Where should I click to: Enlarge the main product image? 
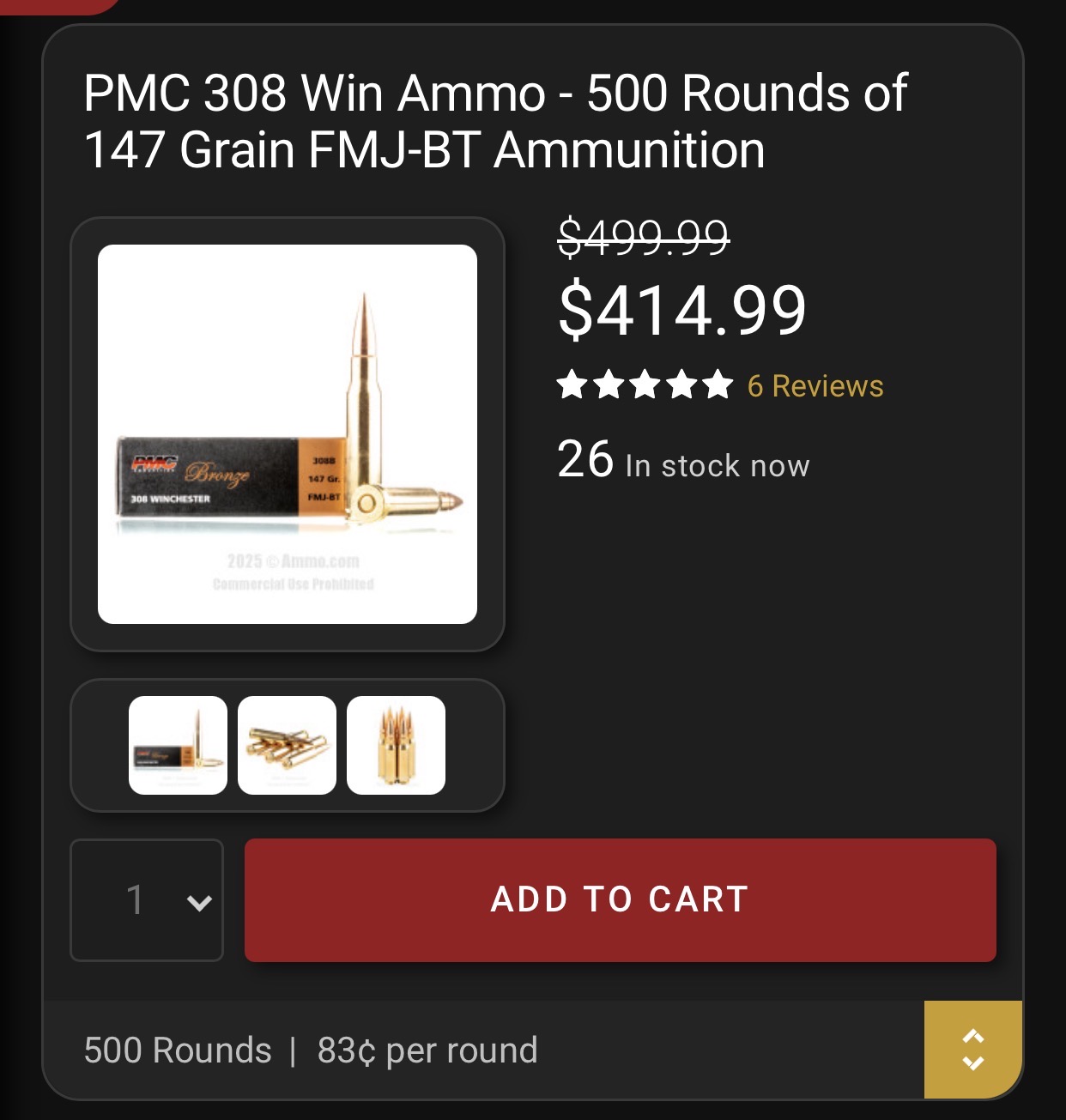coord(288,434)
